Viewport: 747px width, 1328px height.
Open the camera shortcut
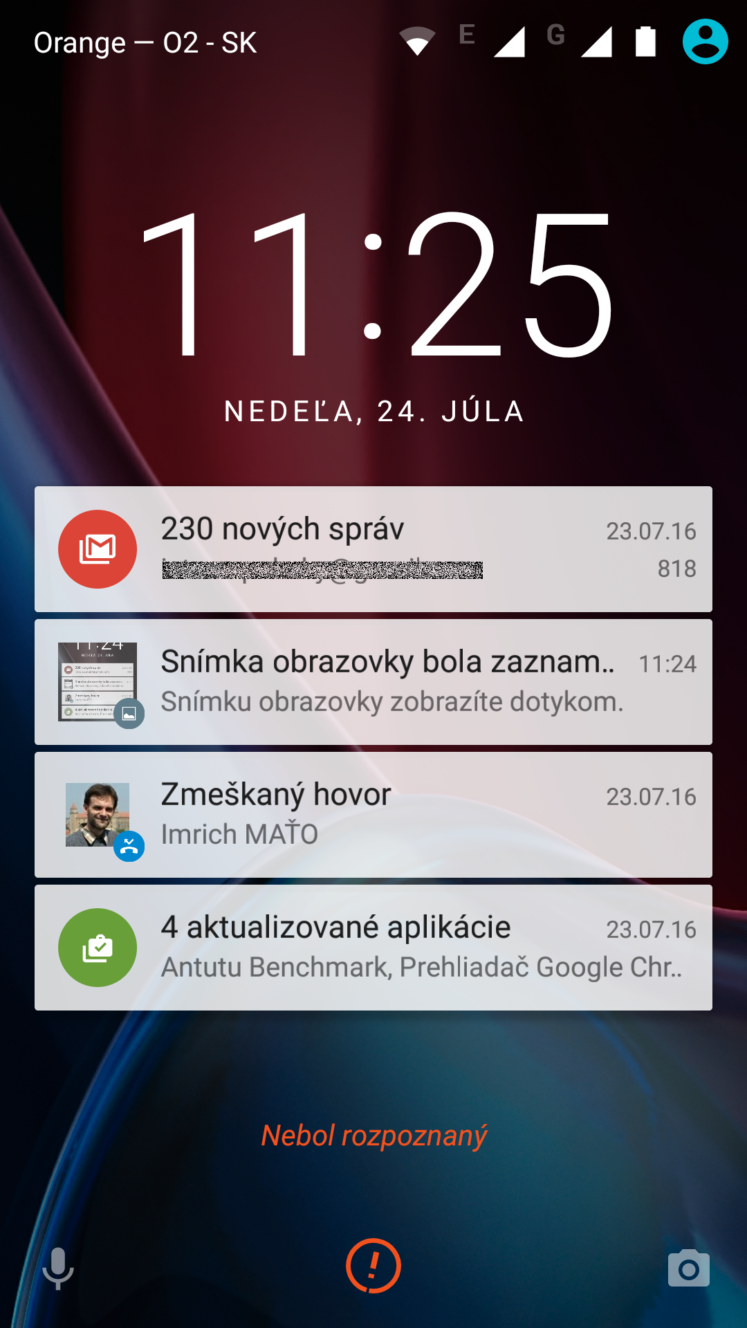688,1268
